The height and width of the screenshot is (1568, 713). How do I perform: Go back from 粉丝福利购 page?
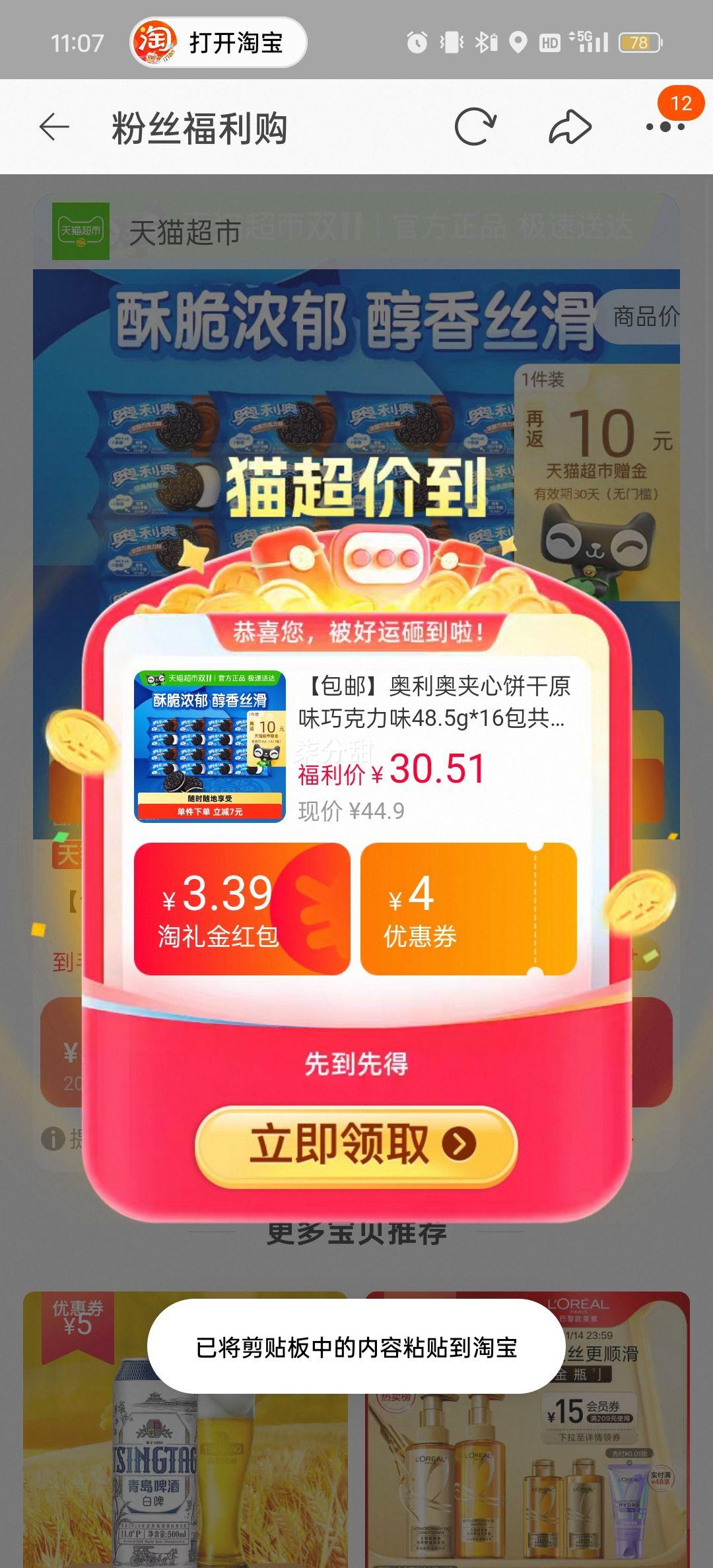[x=54, y=127]
